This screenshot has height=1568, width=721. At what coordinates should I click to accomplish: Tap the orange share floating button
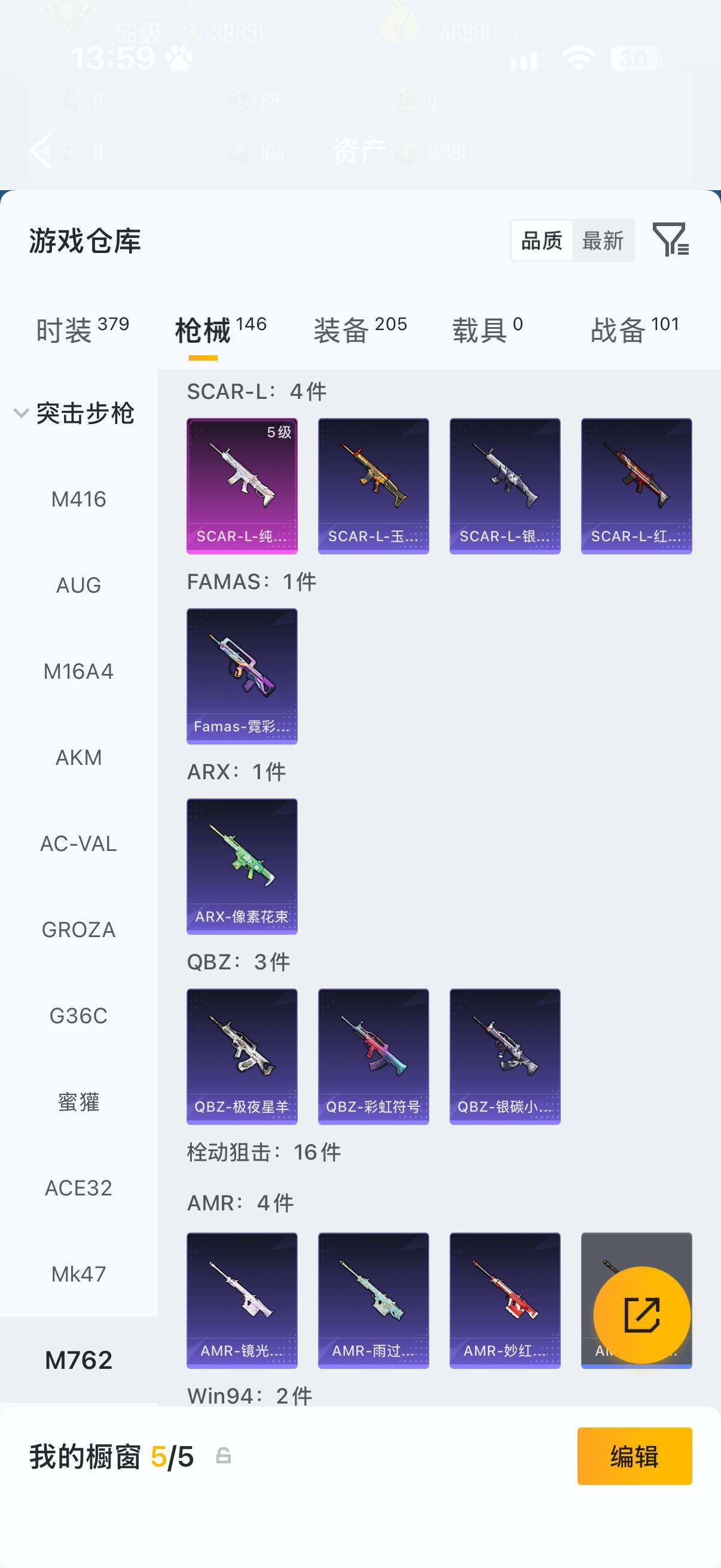(x=642, y=1315)
